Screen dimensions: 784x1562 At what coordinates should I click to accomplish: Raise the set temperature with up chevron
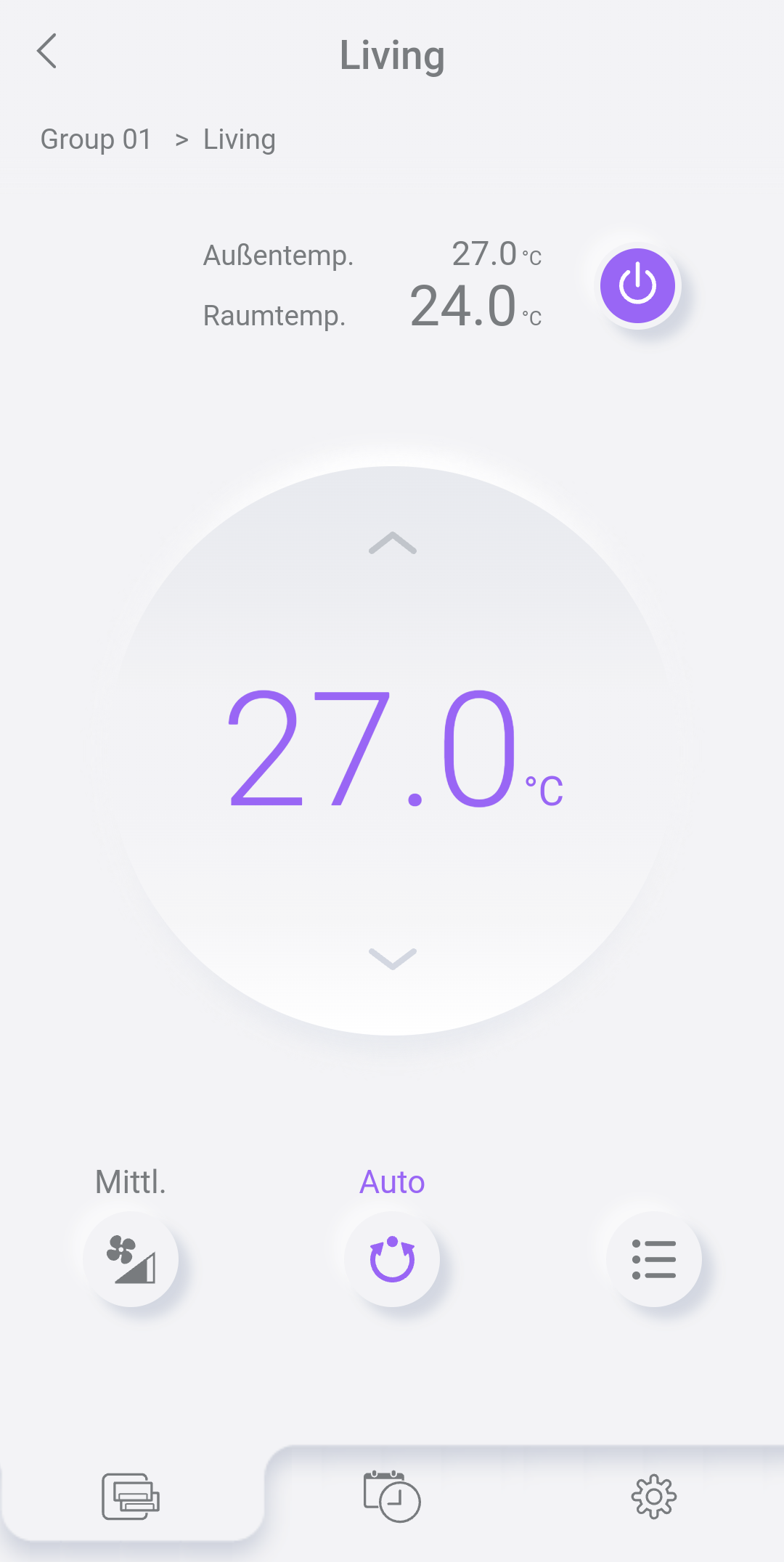coord(393,543)
